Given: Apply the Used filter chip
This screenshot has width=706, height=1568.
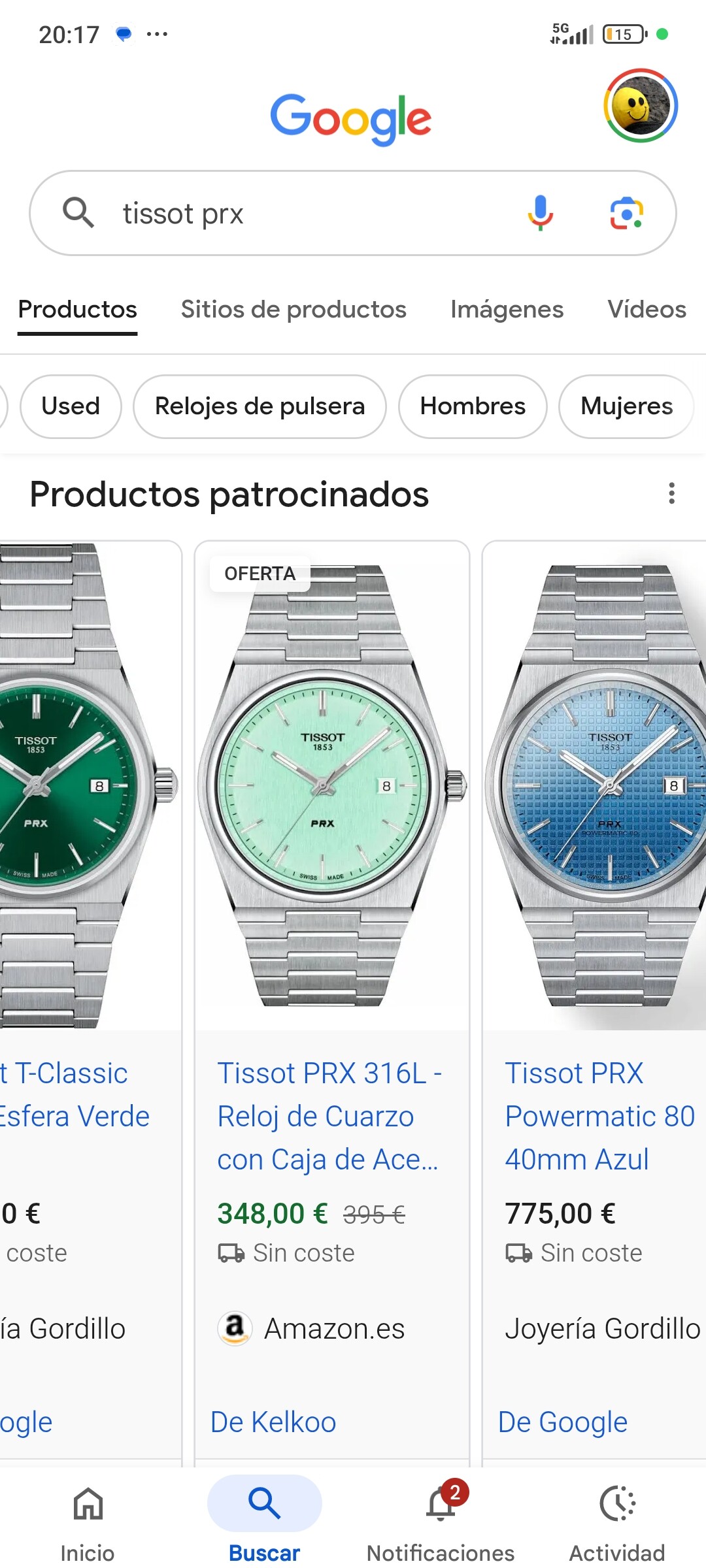Looking at the screenshot, I should point(71,406).
